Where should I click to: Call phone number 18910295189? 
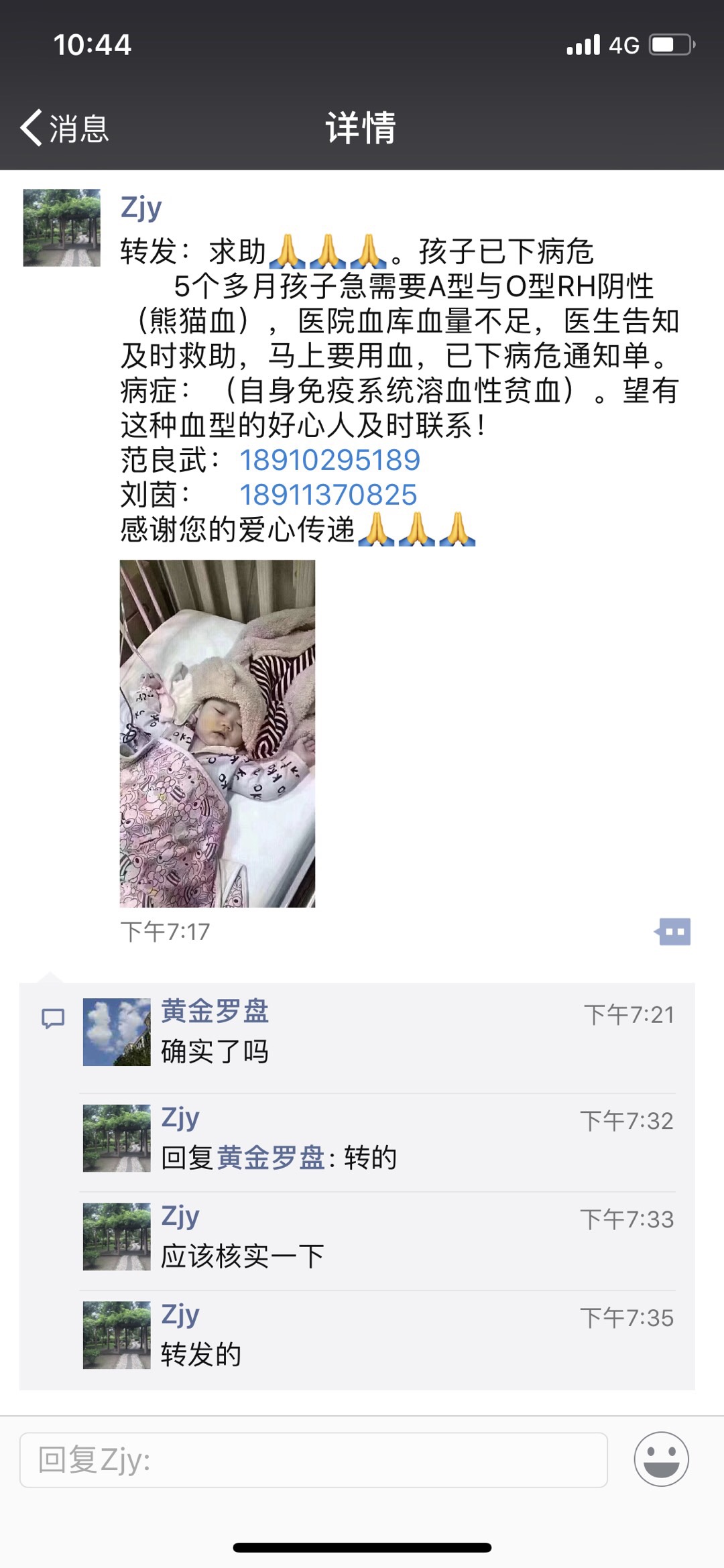point(330,461)
